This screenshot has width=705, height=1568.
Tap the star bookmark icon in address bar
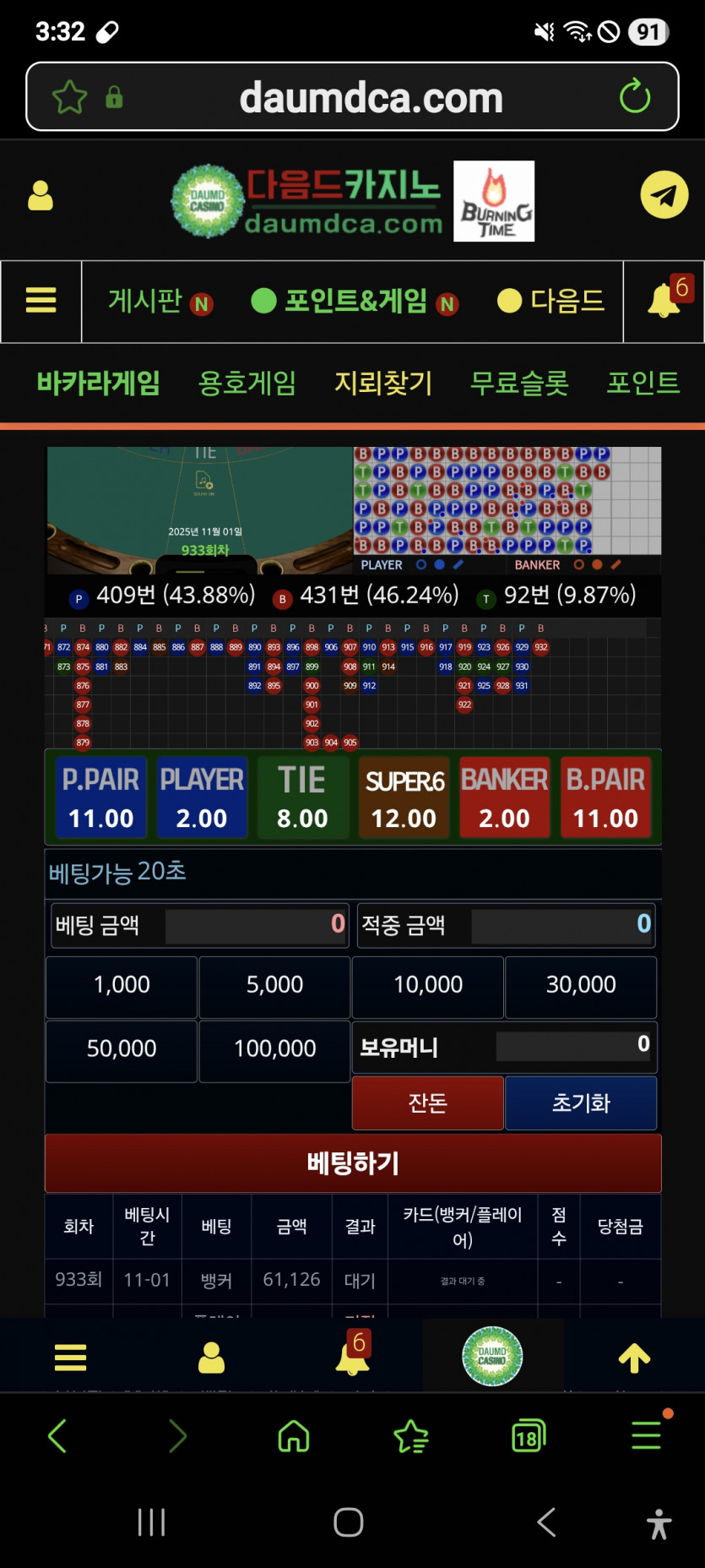[69, 95]
